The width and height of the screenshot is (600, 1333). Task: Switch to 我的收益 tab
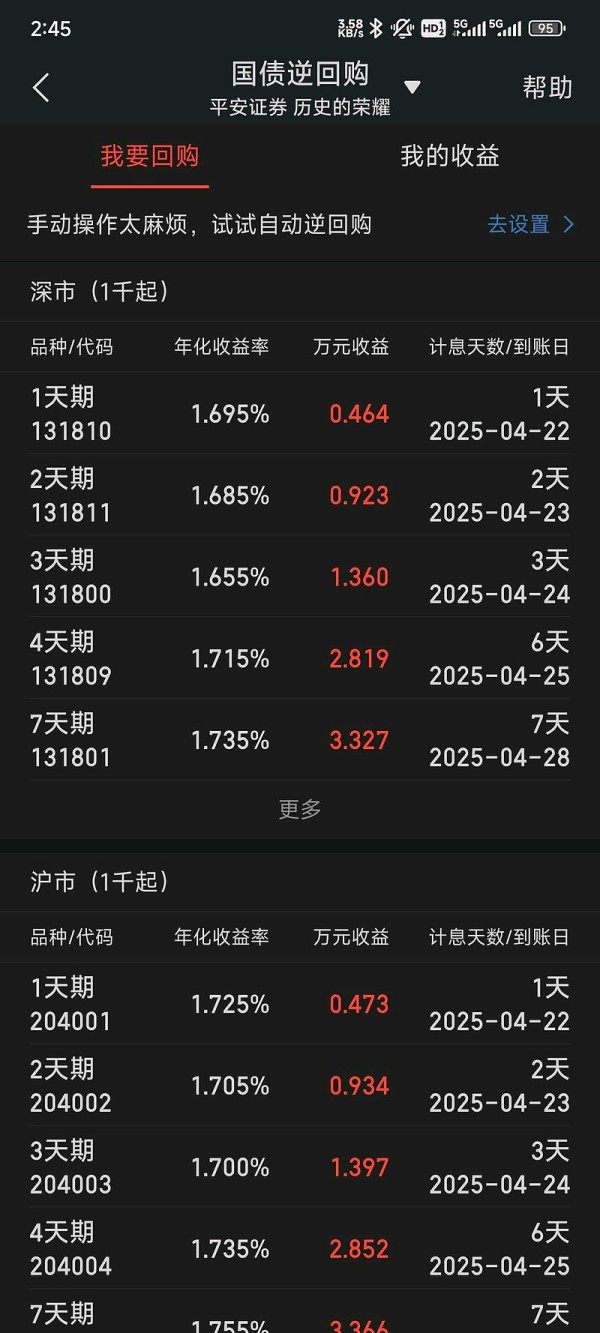(450, 156)
